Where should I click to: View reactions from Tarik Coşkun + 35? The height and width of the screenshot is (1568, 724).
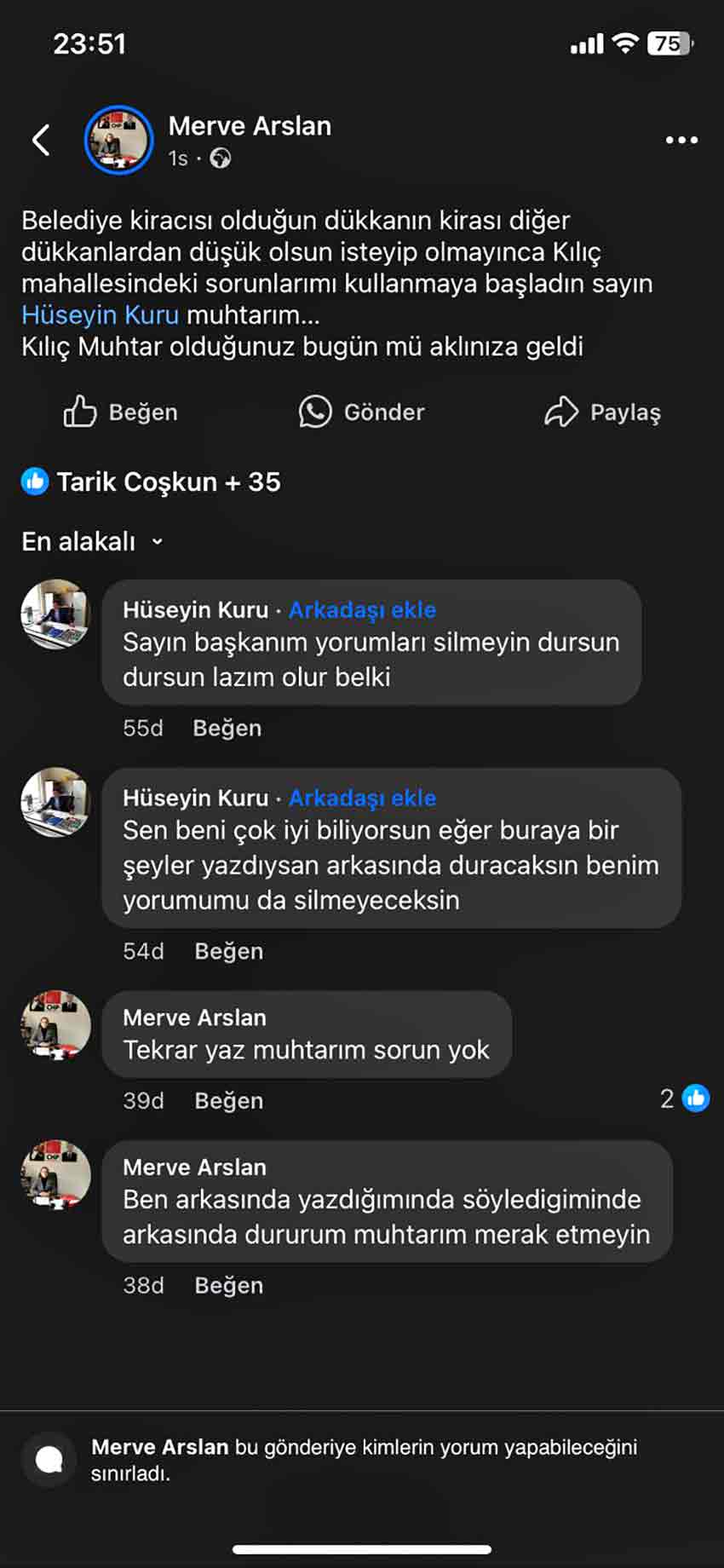(152, 482)
